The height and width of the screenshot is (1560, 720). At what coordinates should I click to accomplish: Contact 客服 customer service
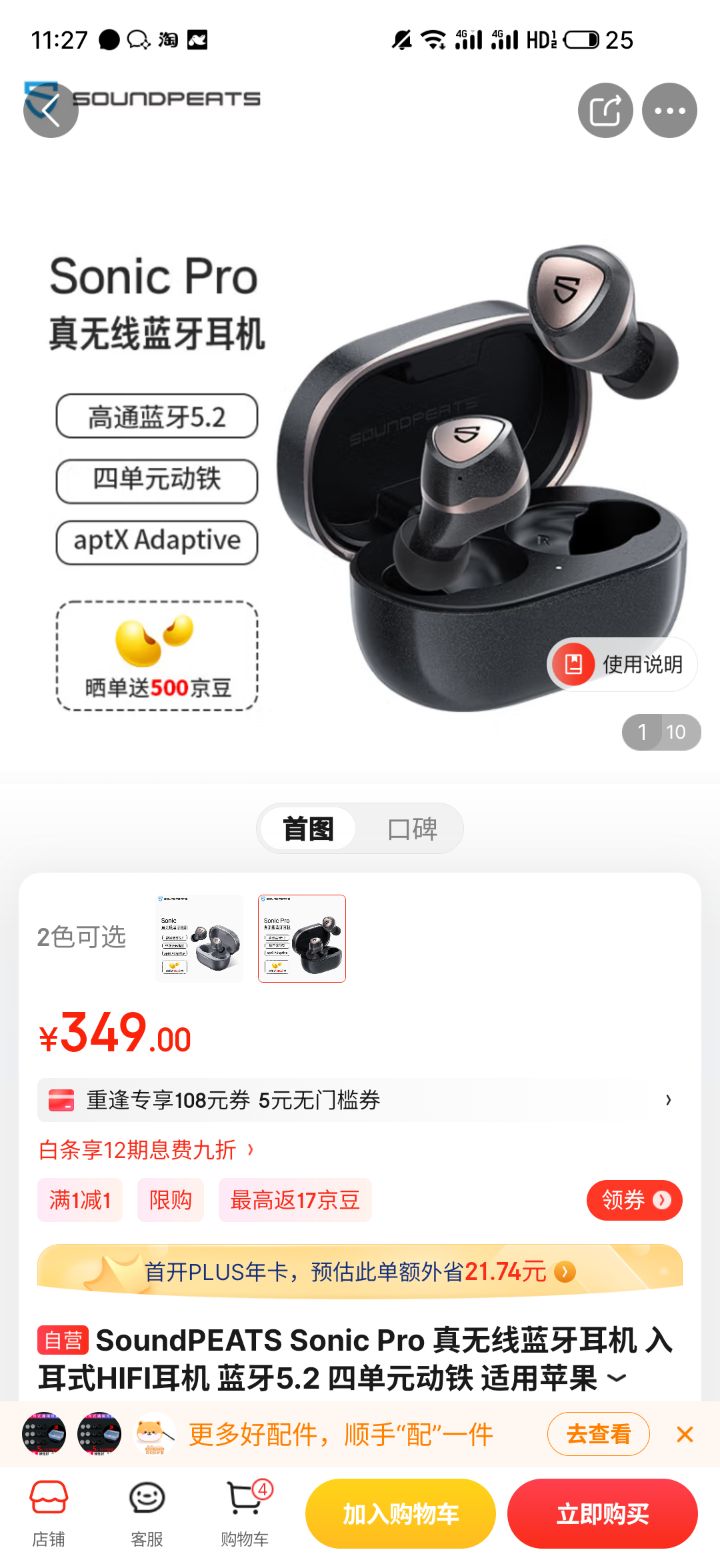[x=147, y=1513]
